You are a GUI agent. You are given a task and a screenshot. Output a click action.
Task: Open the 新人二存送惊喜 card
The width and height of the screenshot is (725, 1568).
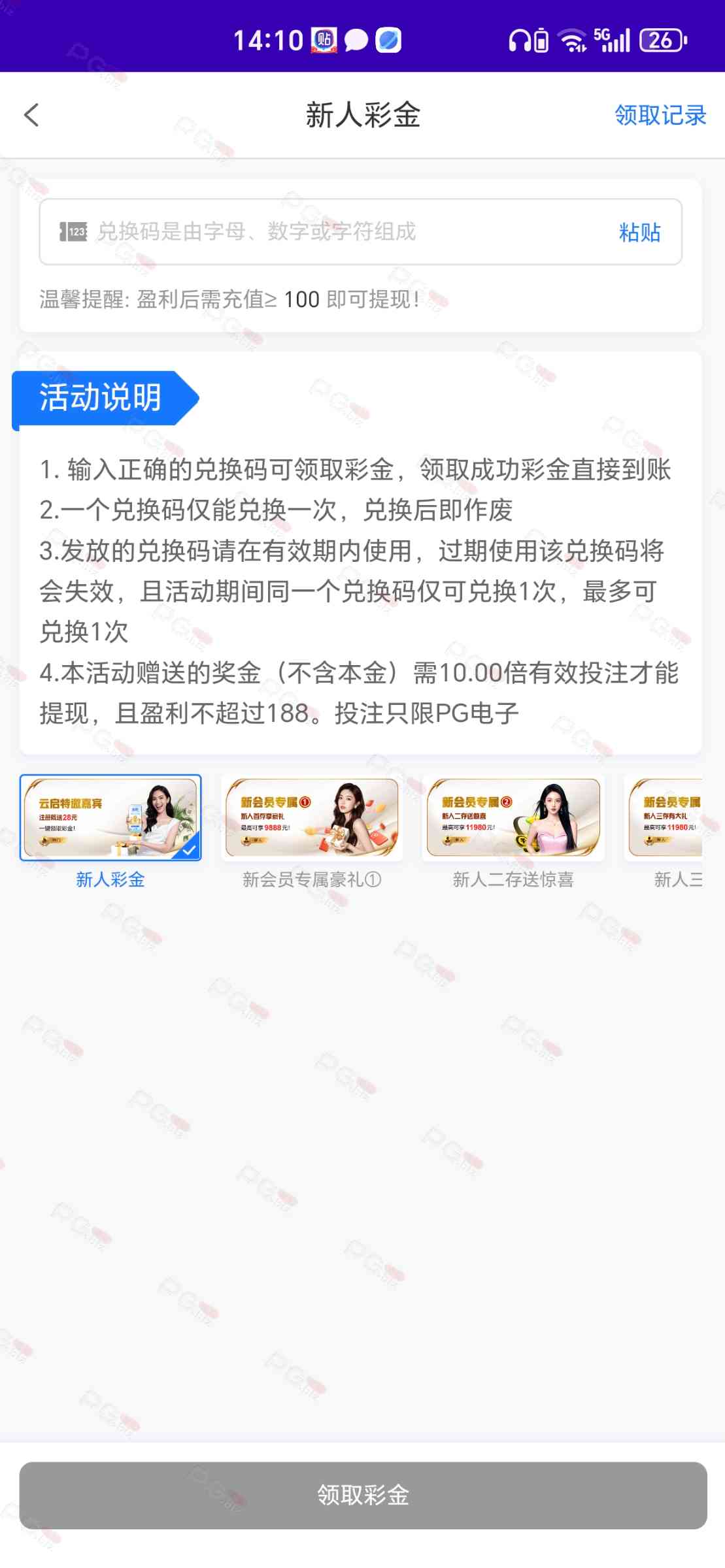click(x=513, y=818)
